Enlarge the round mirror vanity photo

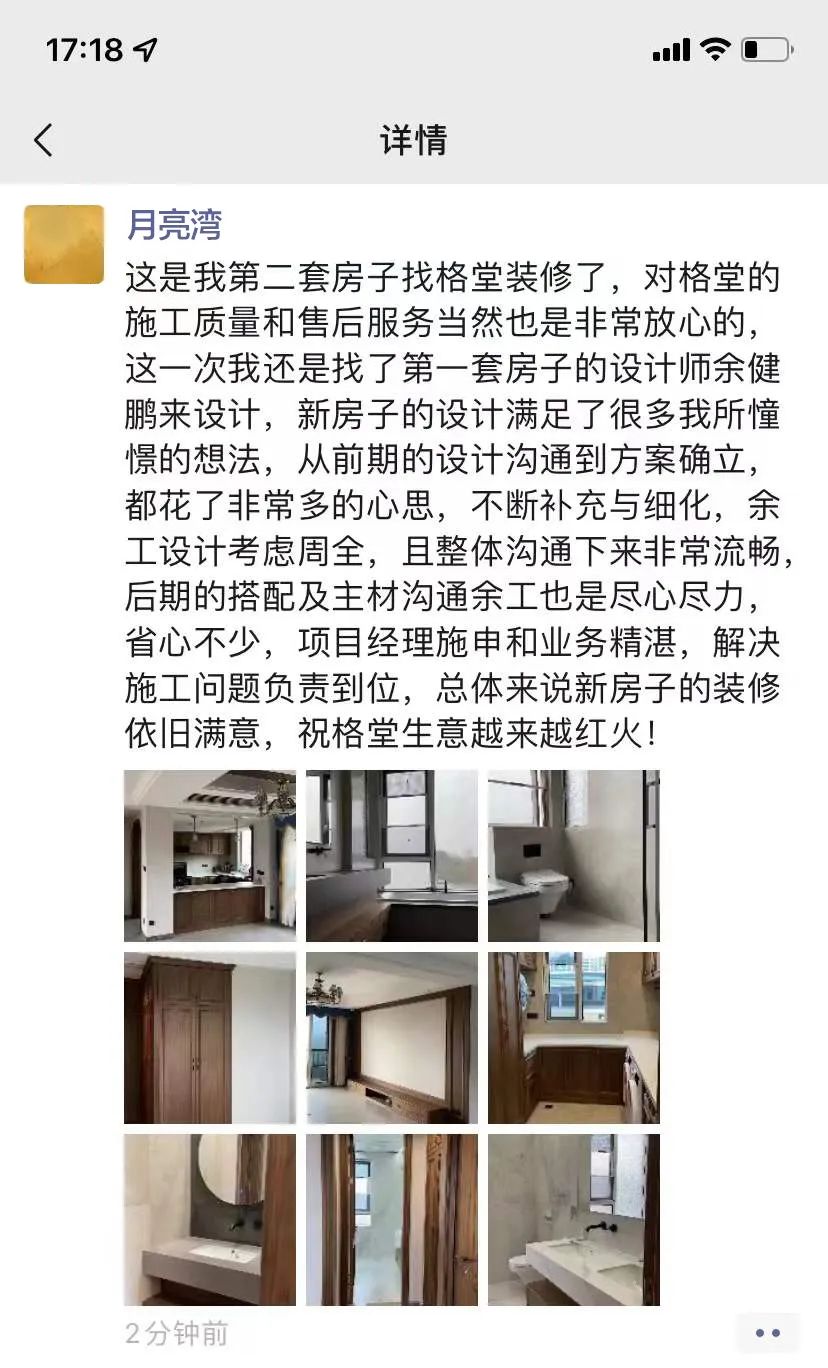point(210,1220)
